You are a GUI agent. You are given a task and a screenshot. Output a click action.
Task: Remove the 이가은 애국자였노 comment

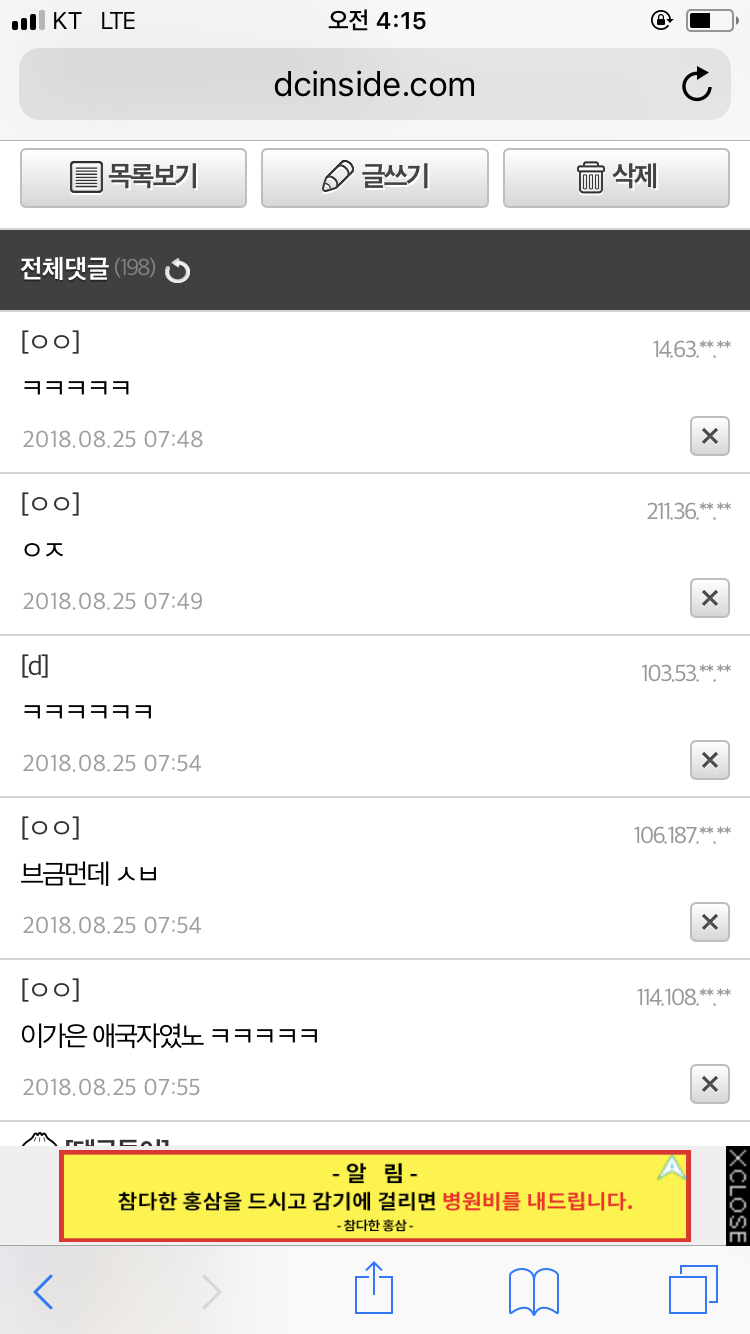point(709,1084)
